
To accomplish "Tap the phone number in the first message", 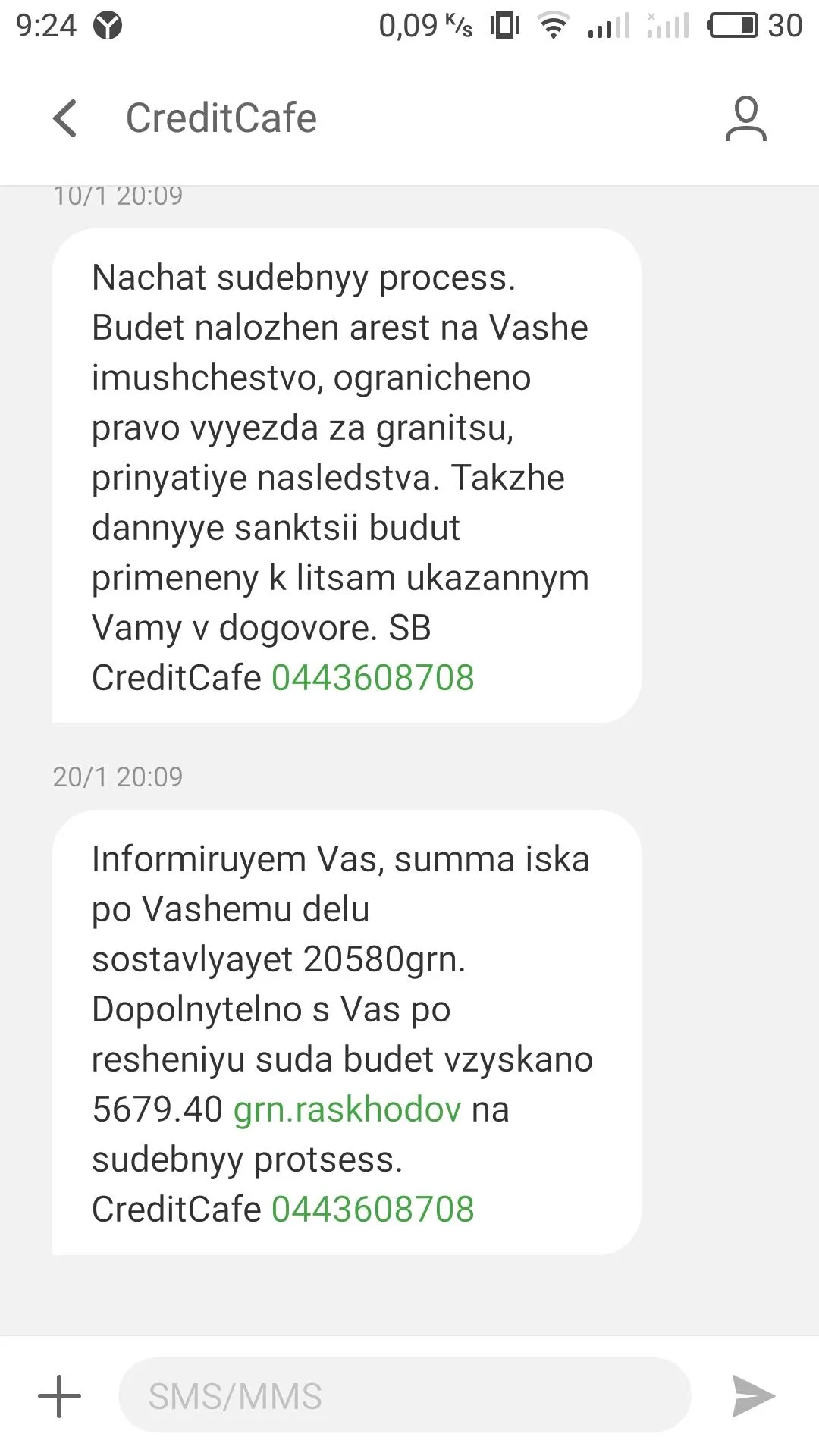I will (x=372, y=677).
